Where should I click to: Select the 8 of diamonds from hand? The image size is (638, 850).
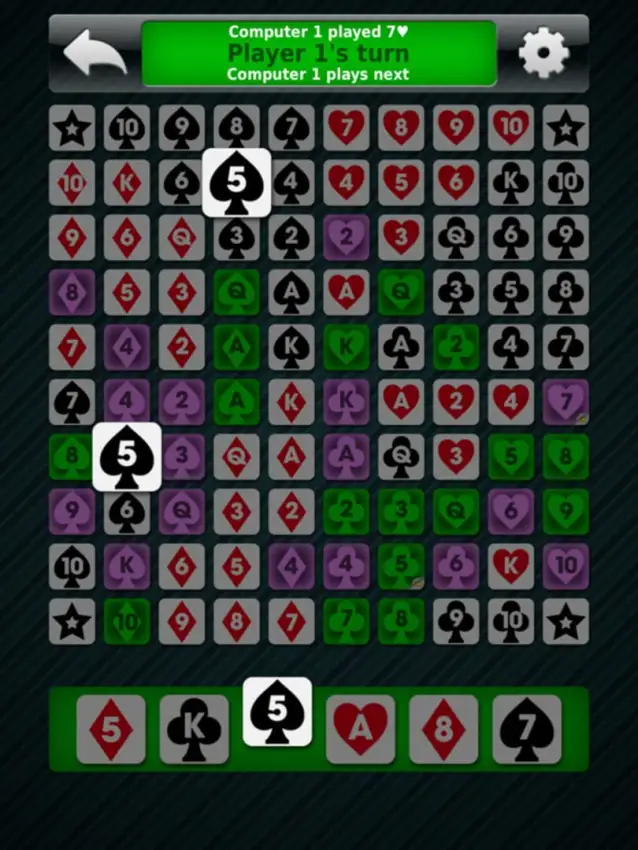pyautogui.click(x=443, y=729)
